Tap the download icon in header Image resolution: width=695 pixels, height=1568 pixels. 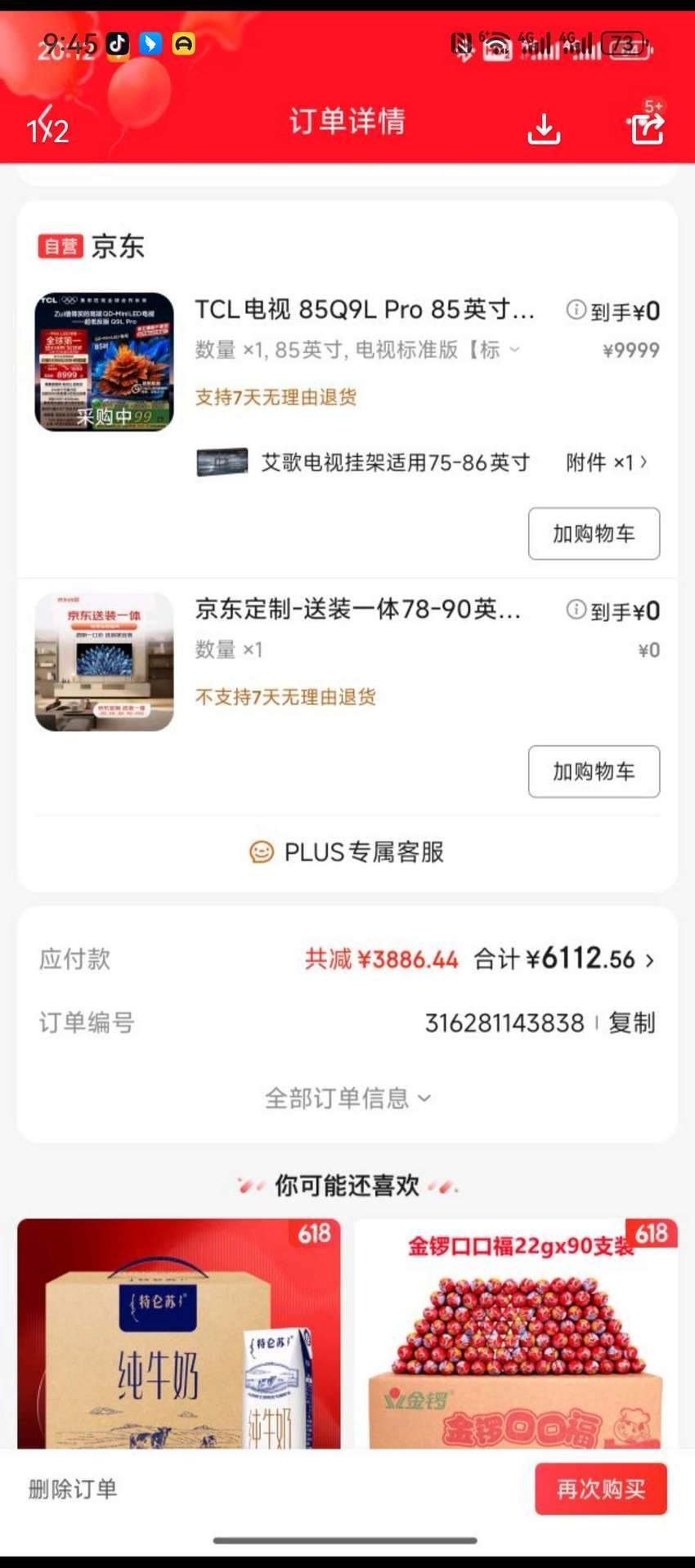point(544,127)
